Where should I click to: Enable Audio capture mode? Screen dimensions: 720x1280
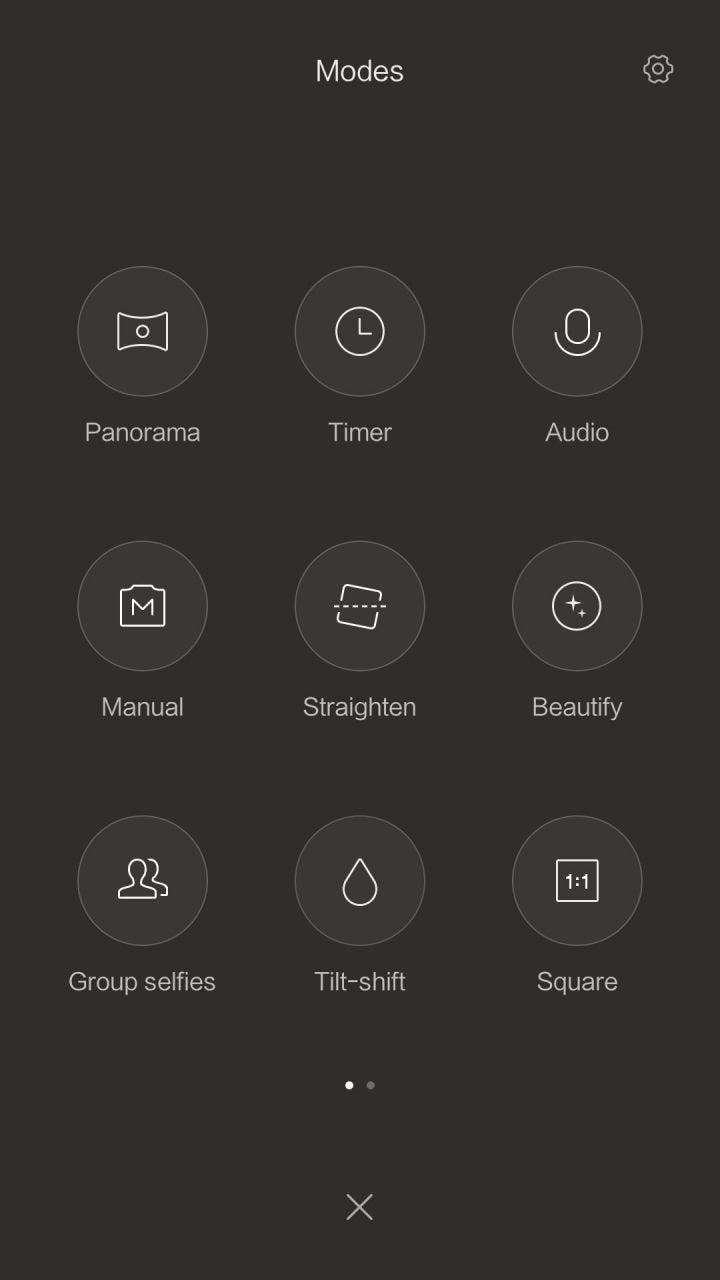click(577, 331)
